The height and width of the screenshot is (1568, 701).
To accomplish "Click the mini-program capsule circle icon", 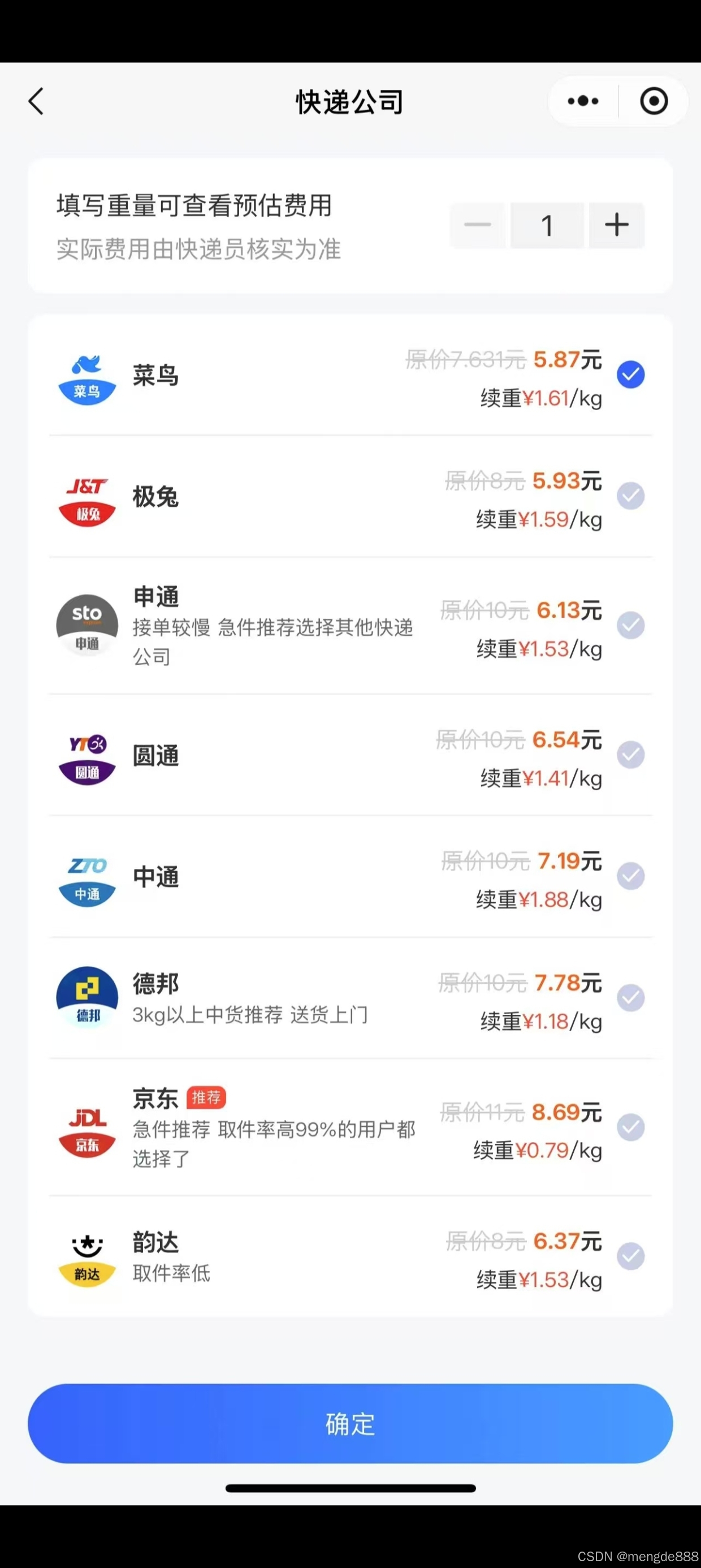I will [x=654, y=101].
